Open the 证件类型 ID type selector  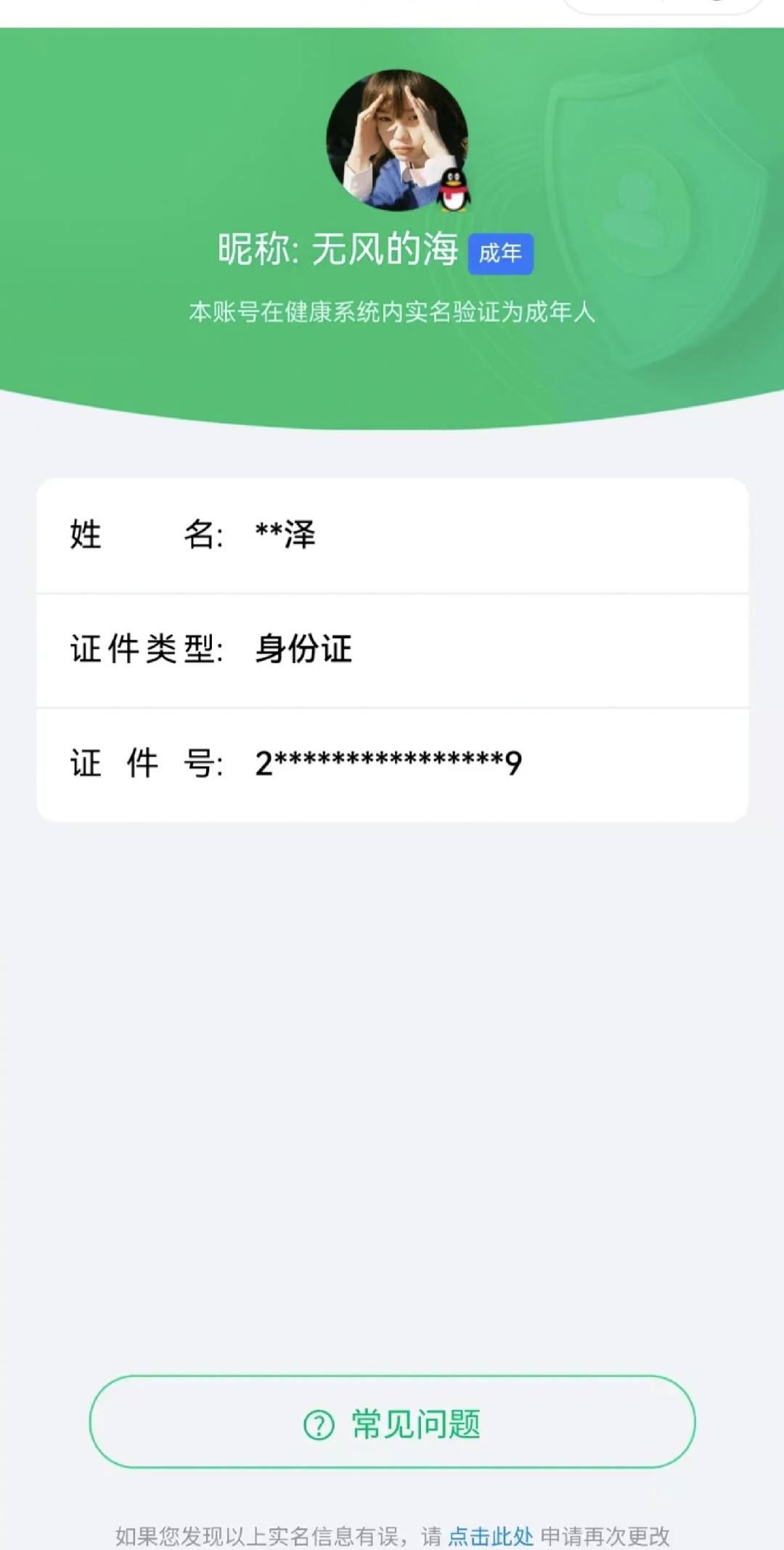click(x=392, y=650)
